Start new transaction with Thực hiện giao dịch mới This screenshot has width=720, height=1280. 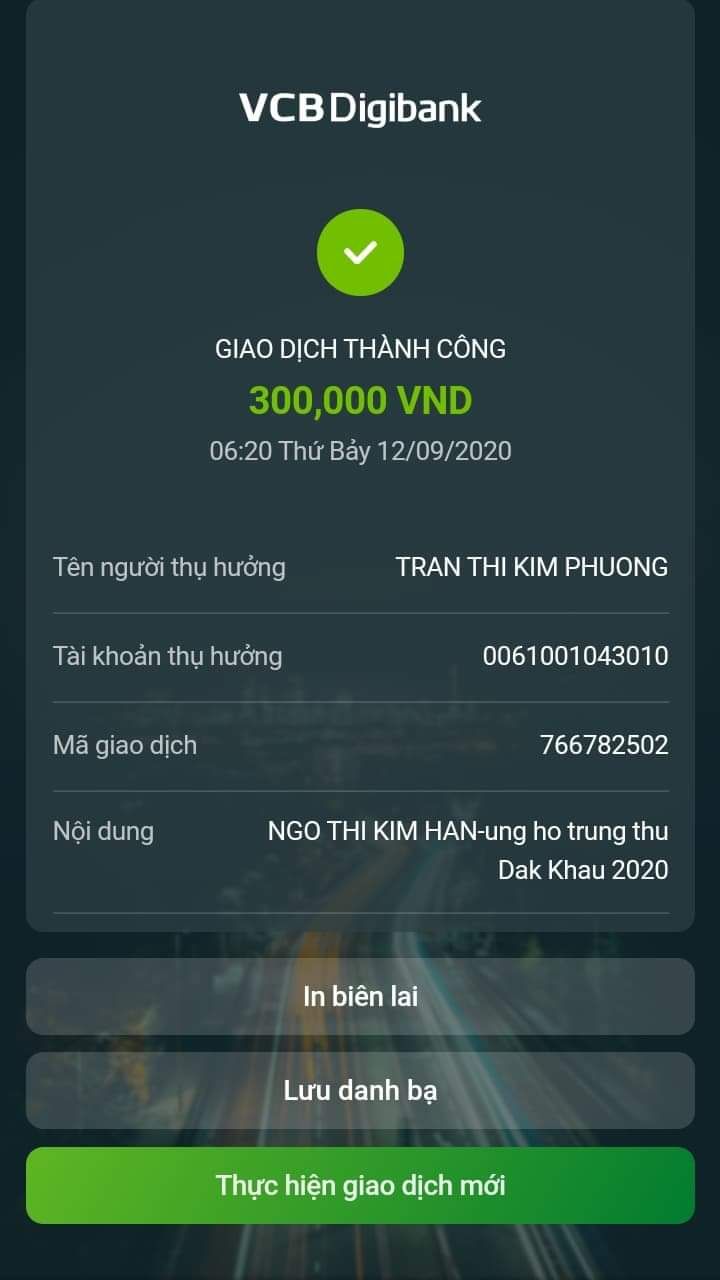360,1185
